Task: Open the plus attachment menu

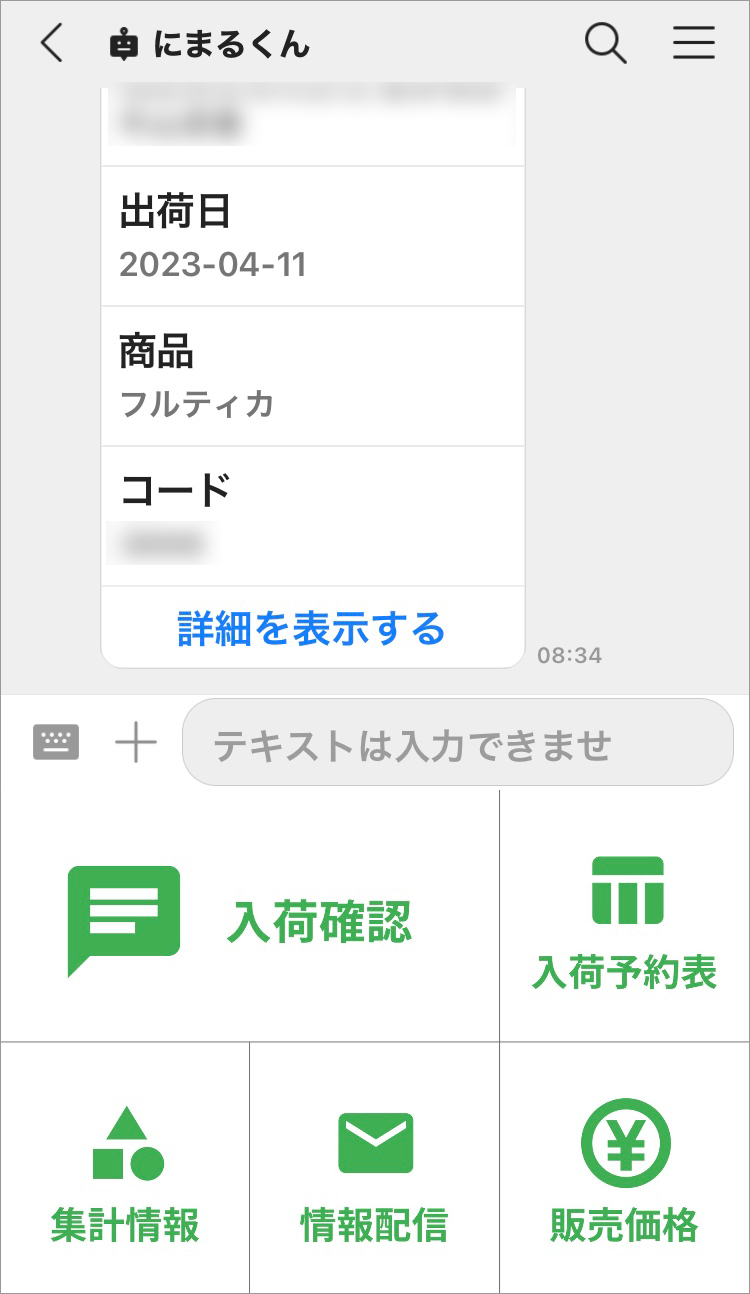Action: [x=136, y=743]
